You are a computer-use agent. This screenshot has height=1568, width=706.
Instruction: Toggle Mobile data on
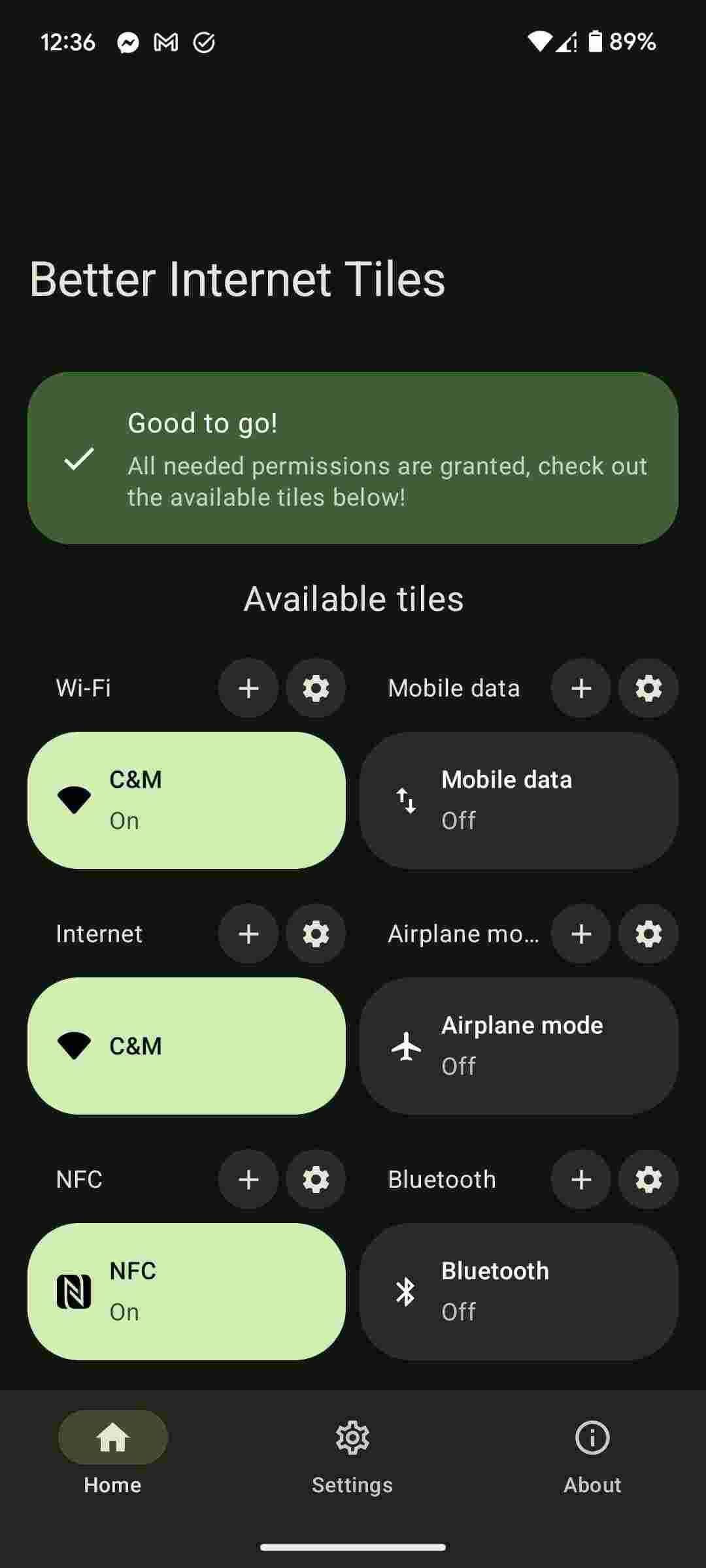tap(517, 800)
